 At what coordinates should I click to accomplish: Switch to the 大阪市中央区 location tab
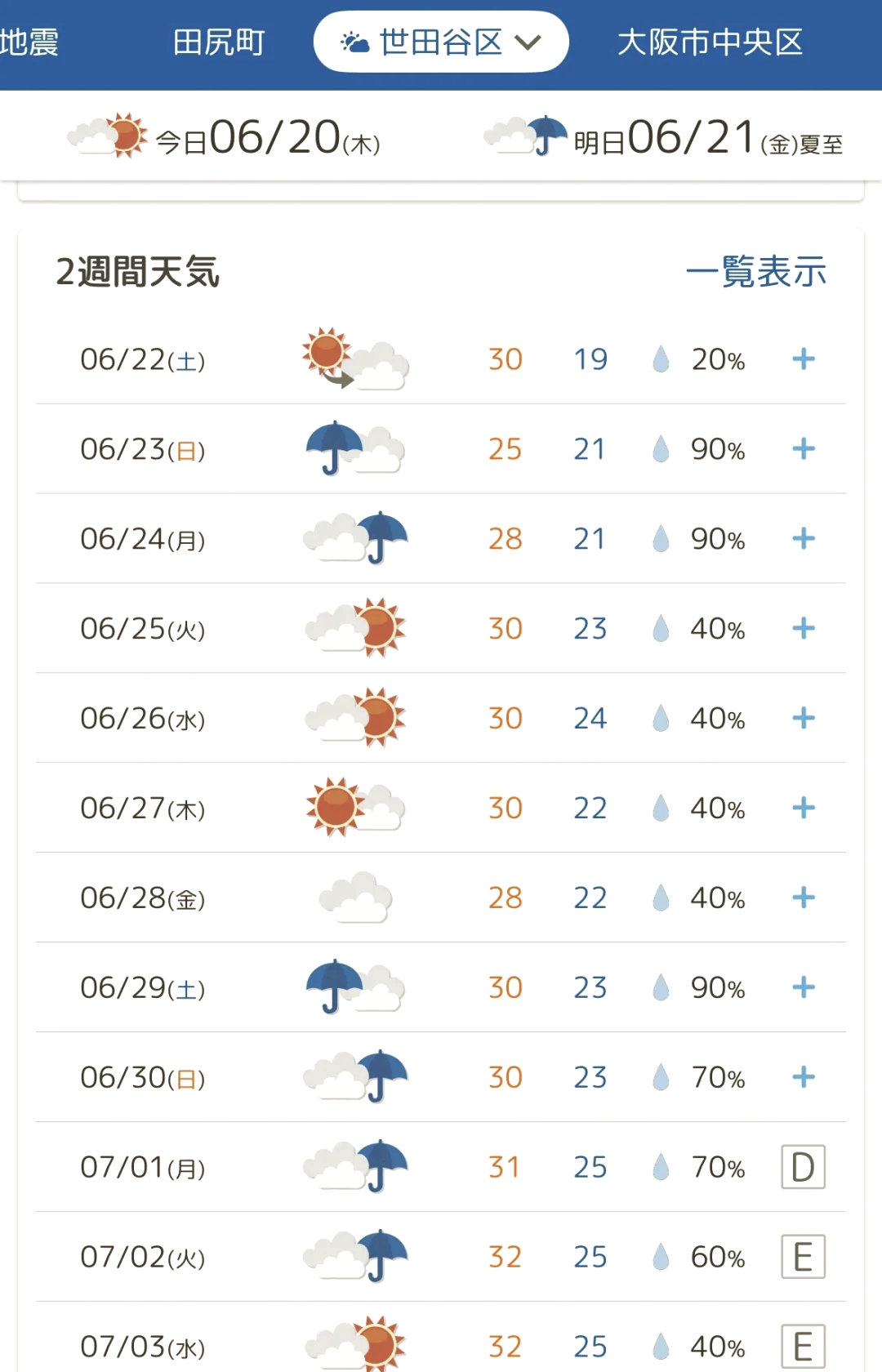tap(710, 42)
